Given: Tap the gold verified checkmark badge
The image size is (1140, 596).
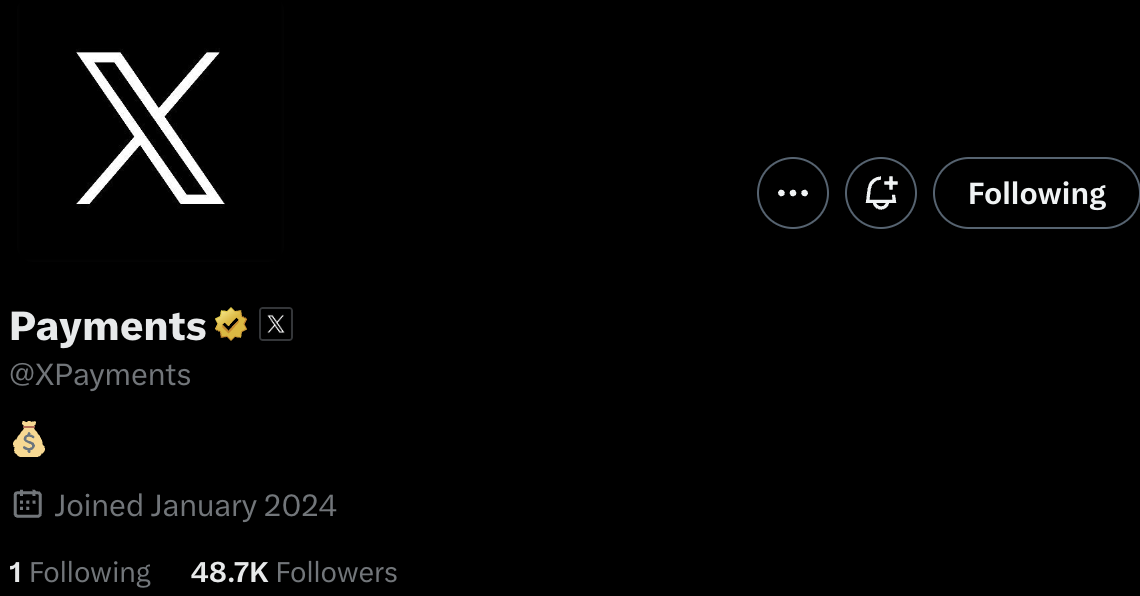Looking at the screenshot, I should 231,324.
